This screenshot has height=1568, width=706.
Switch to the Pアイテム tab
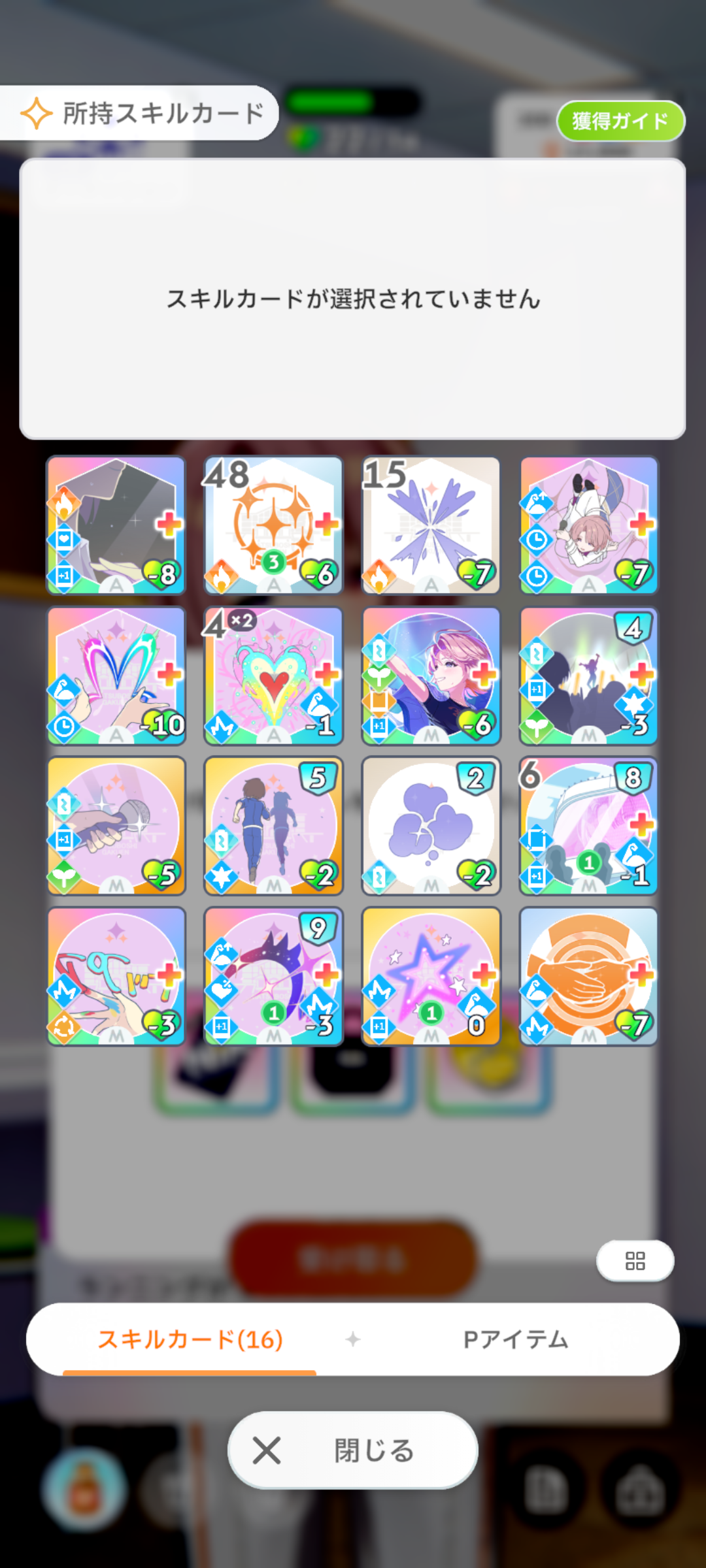(515, 1339)
